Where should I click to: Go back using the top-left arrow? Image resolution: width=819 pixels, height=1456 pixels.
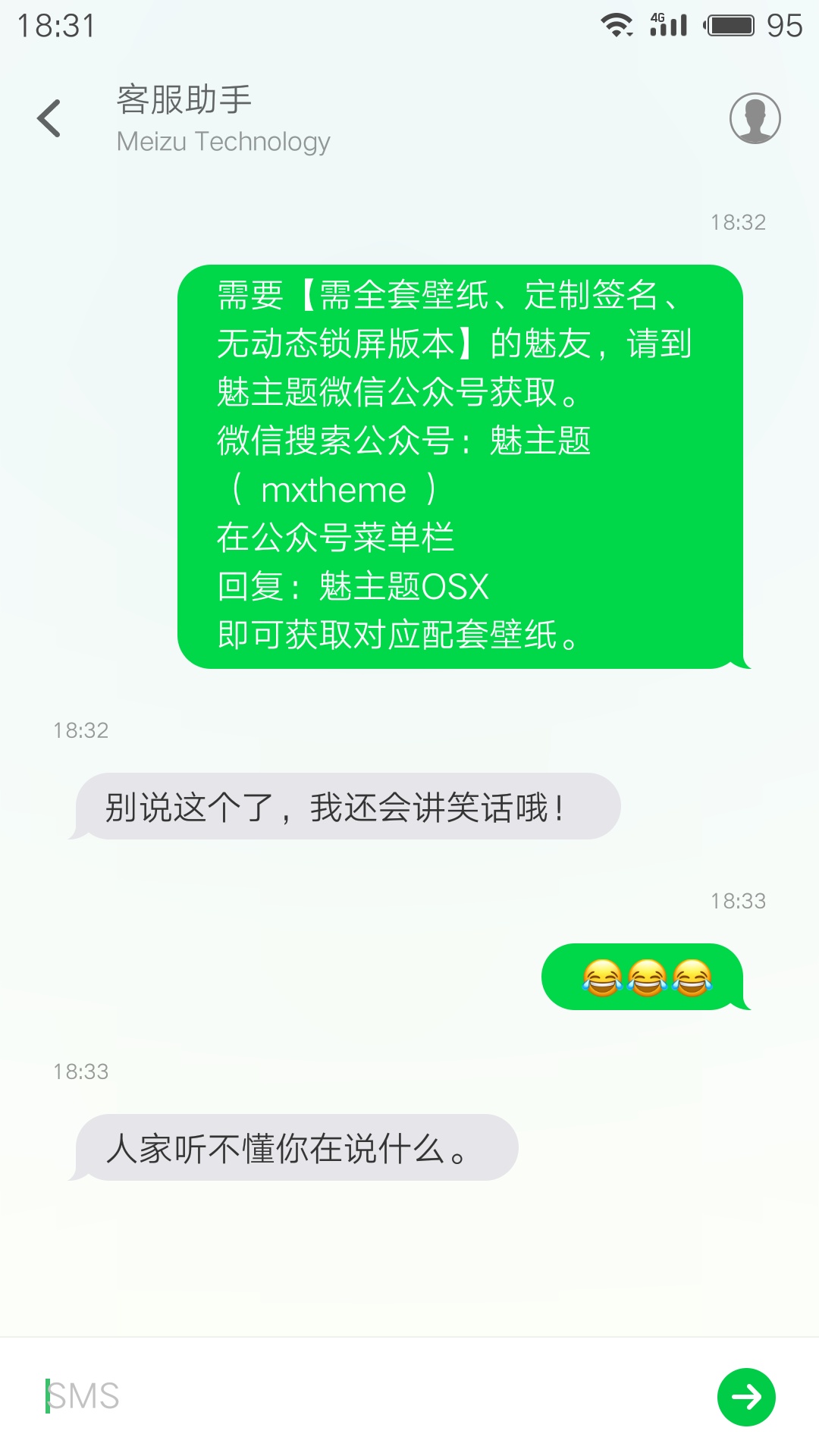click(x=49, y=118)
